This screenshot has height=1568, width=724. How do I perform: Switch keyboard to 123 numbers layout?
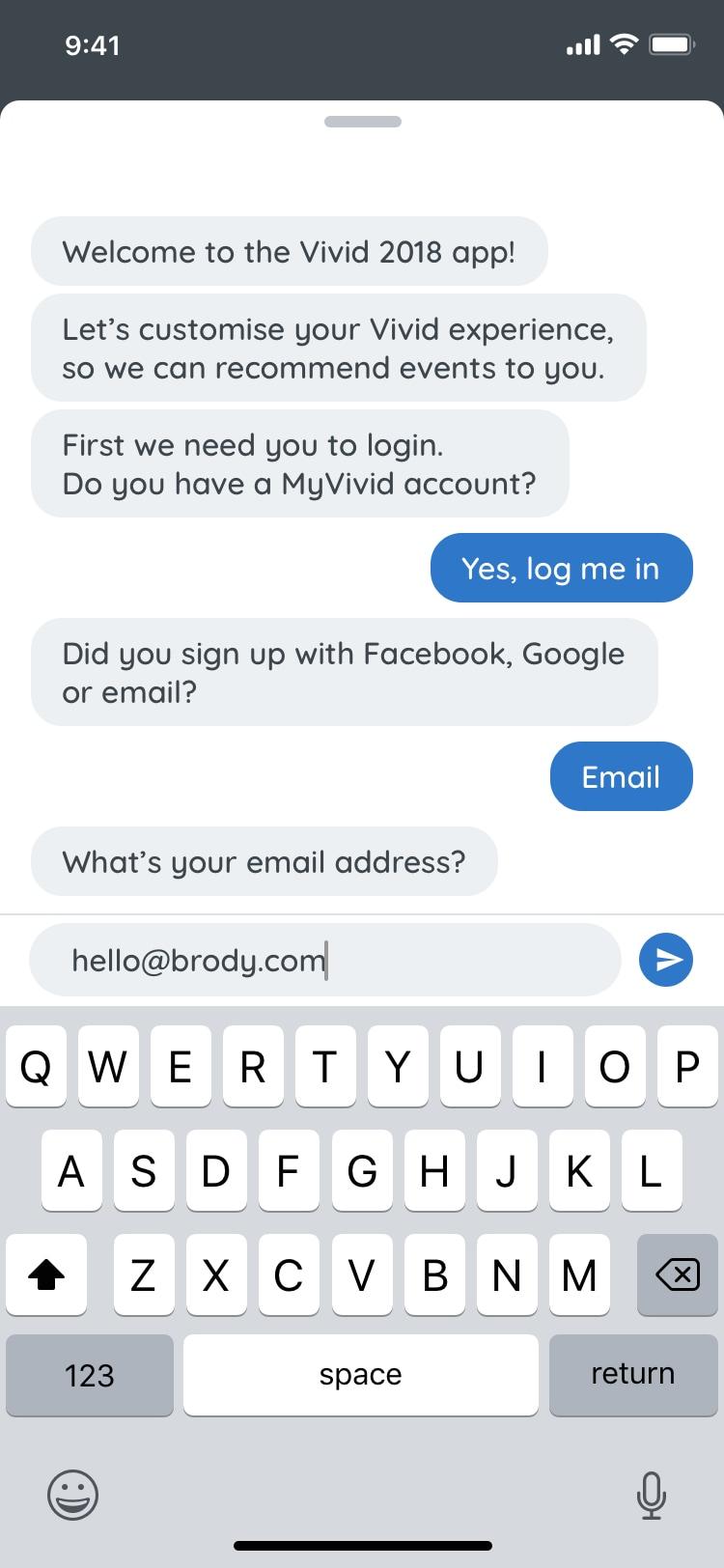click(90, 1374)
